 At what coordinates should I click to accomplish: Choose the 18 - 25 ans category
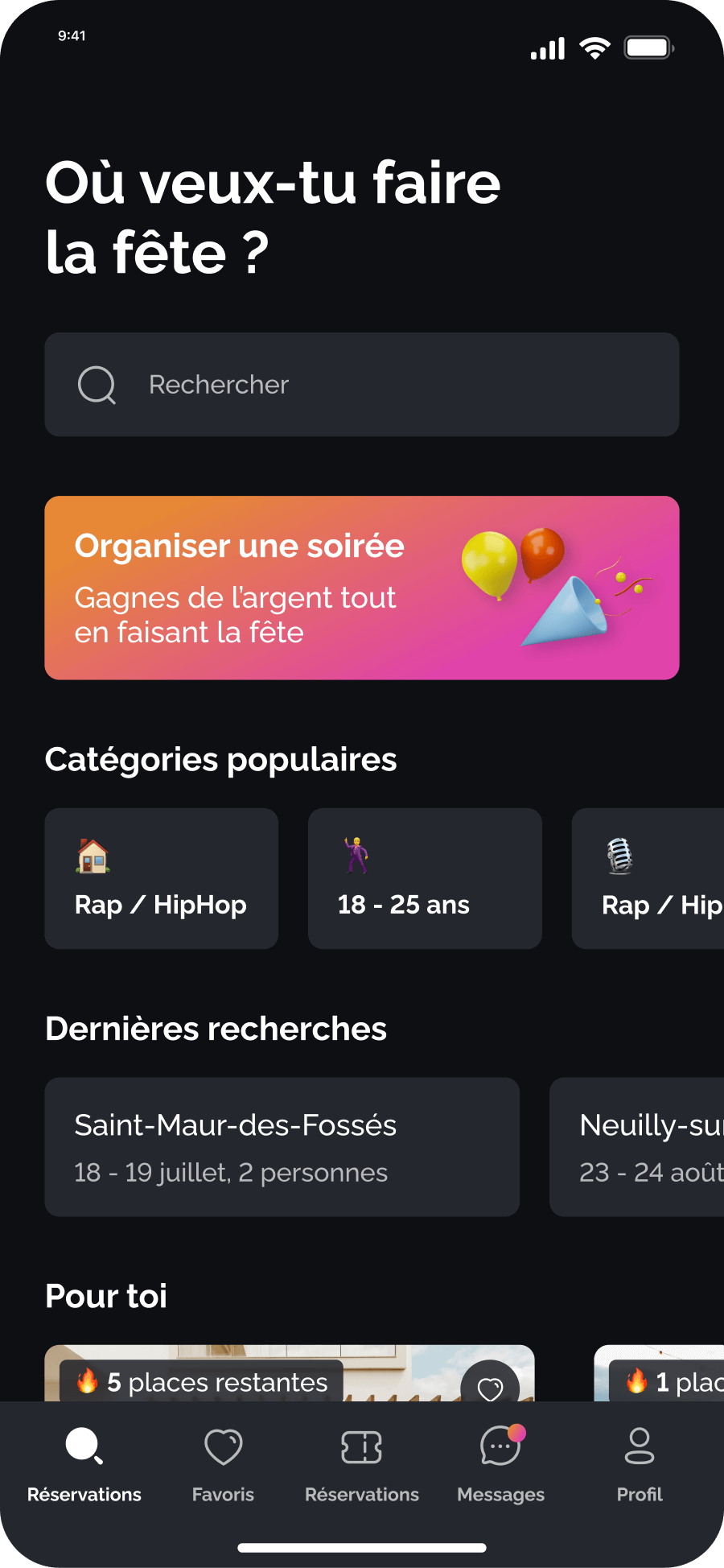425,878
